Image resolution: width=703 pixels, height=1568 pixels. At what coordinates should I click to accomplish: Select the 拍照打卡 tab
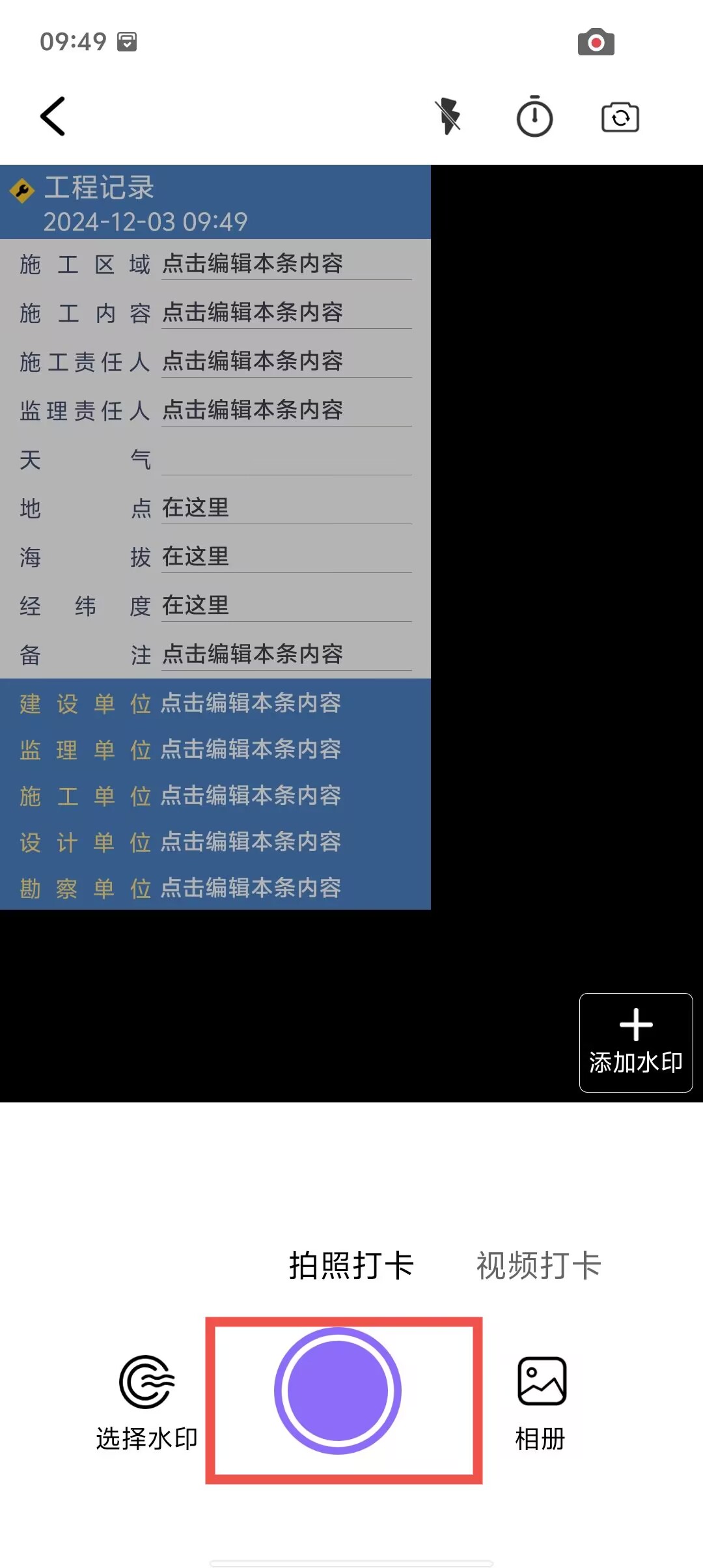[x=351, y=1265]
